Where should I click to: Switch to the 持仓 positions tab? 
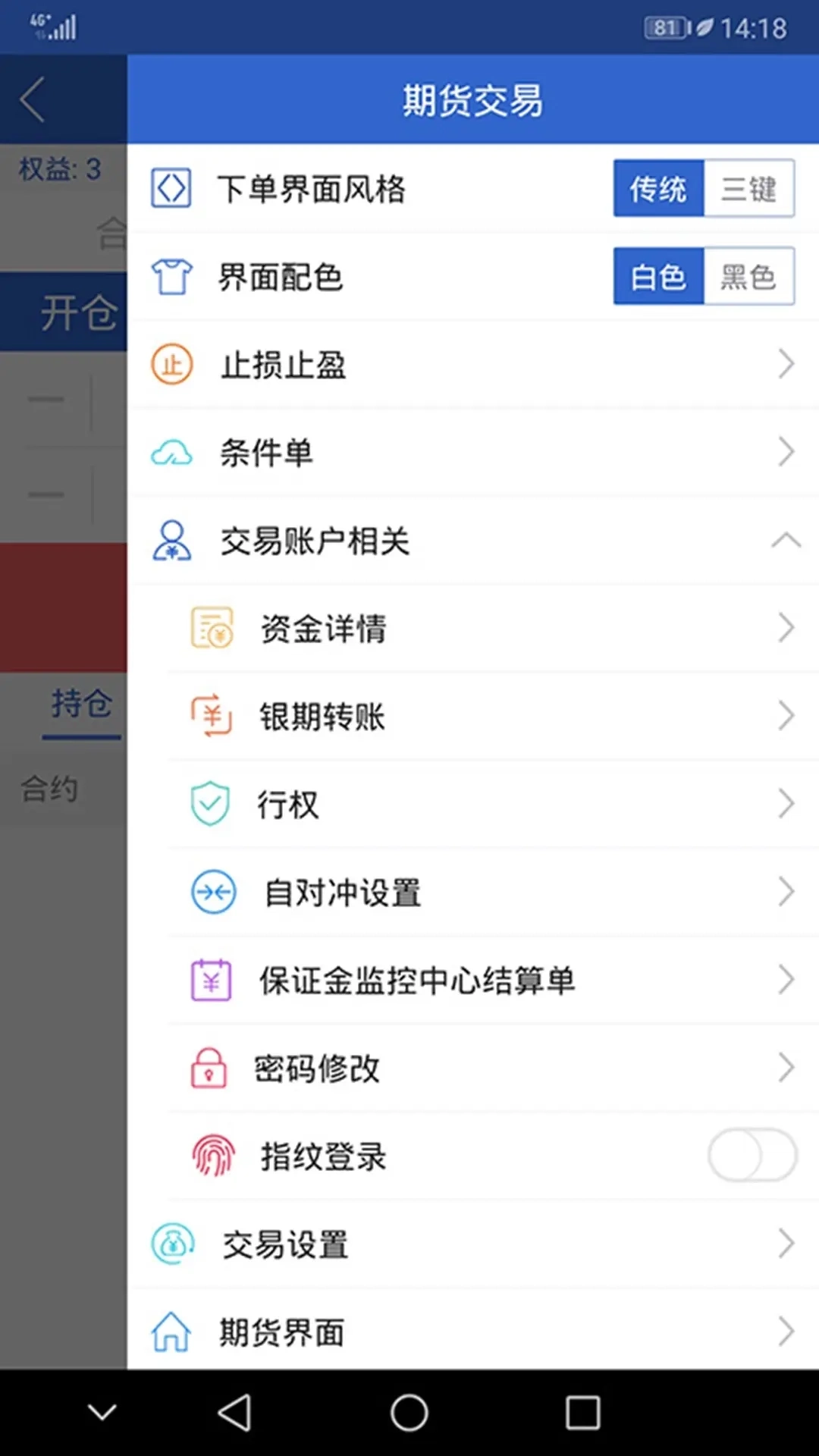coord(80,704)
